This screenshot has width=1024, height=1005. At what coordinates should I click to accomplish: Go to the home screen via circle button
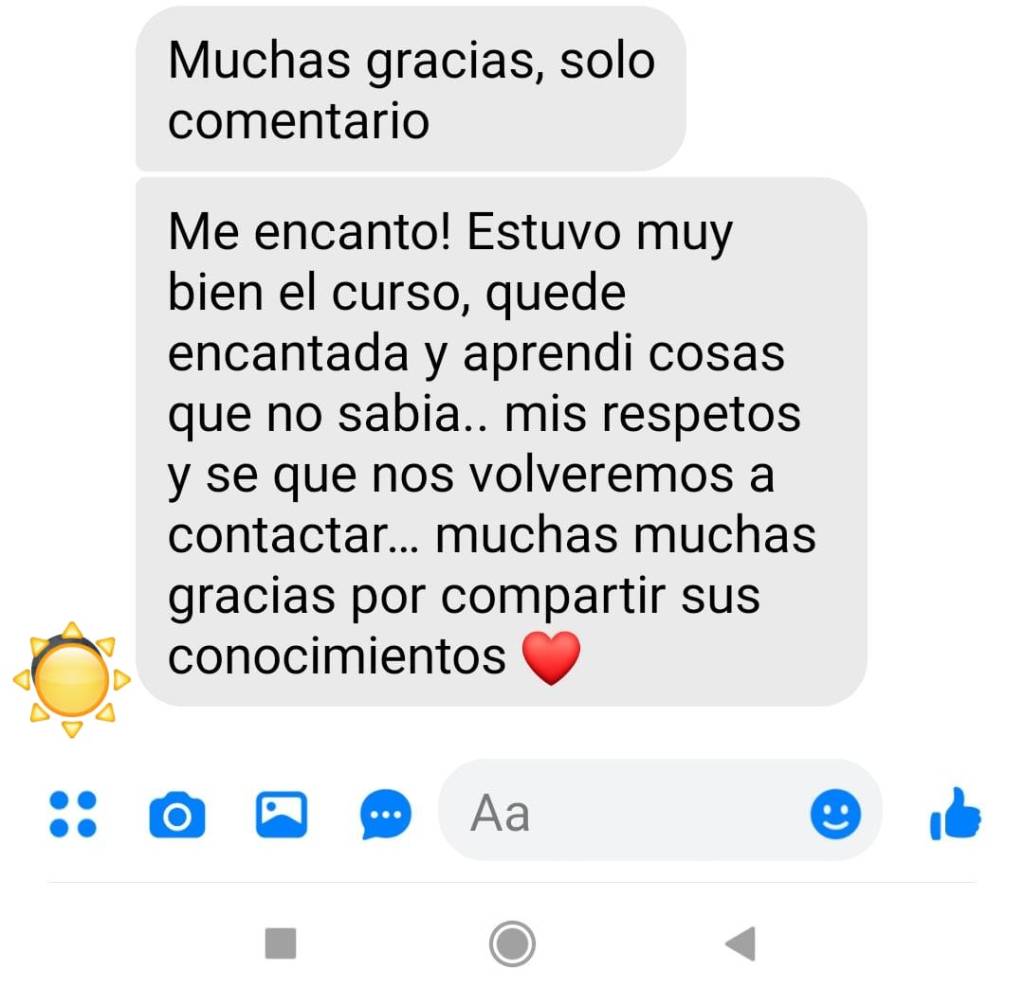[512, 943]
